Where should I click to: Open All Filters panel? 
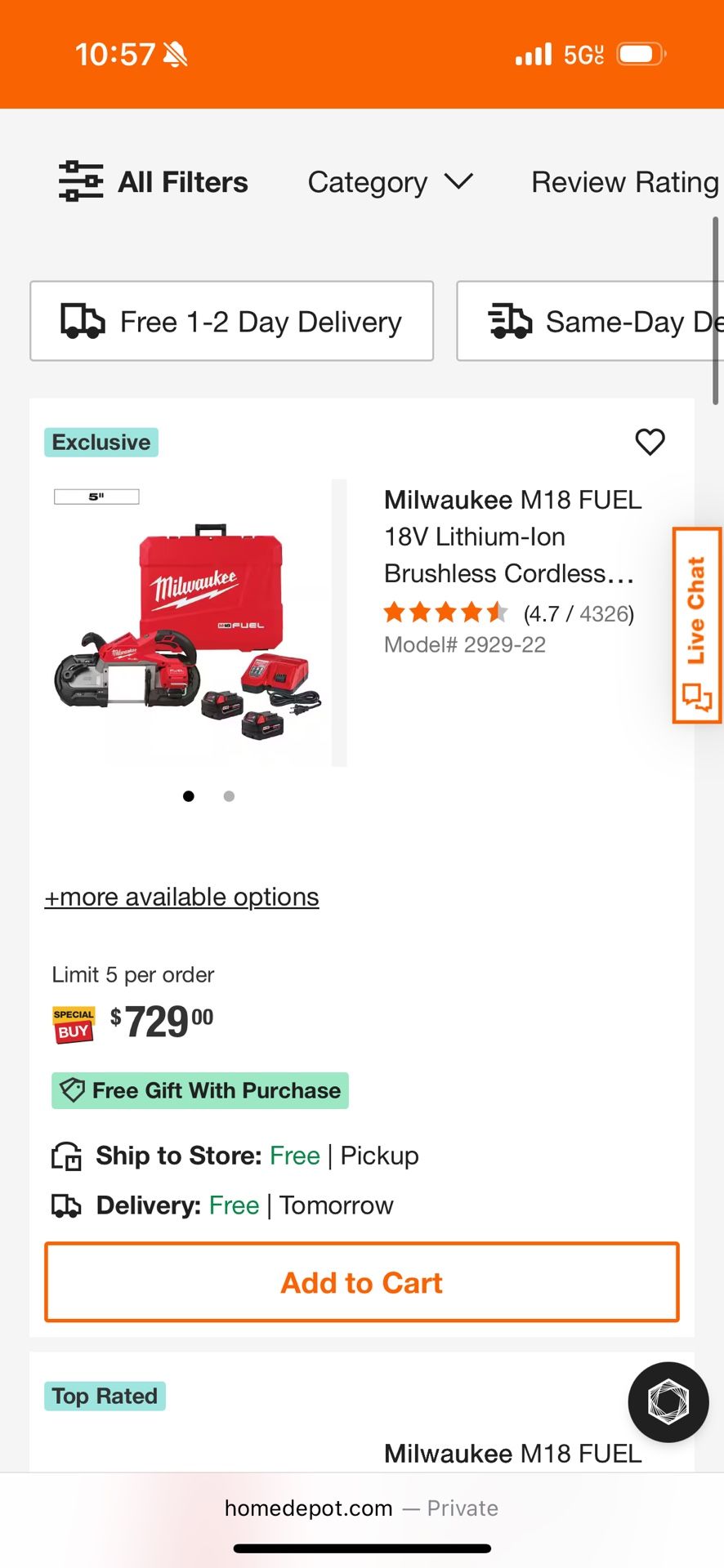[x=154, y=182]
